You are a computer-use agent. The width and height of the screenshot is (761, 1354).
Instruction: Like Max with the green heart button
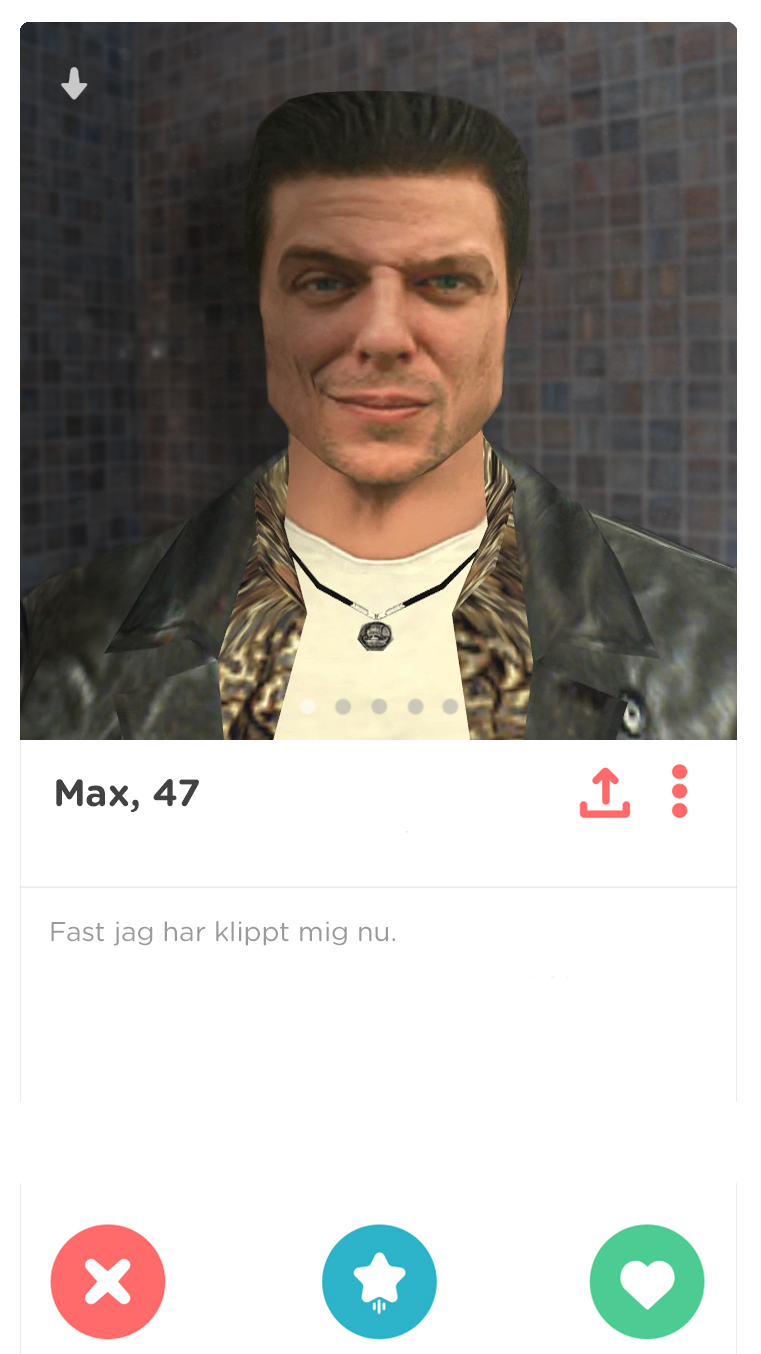(647, 1281)
